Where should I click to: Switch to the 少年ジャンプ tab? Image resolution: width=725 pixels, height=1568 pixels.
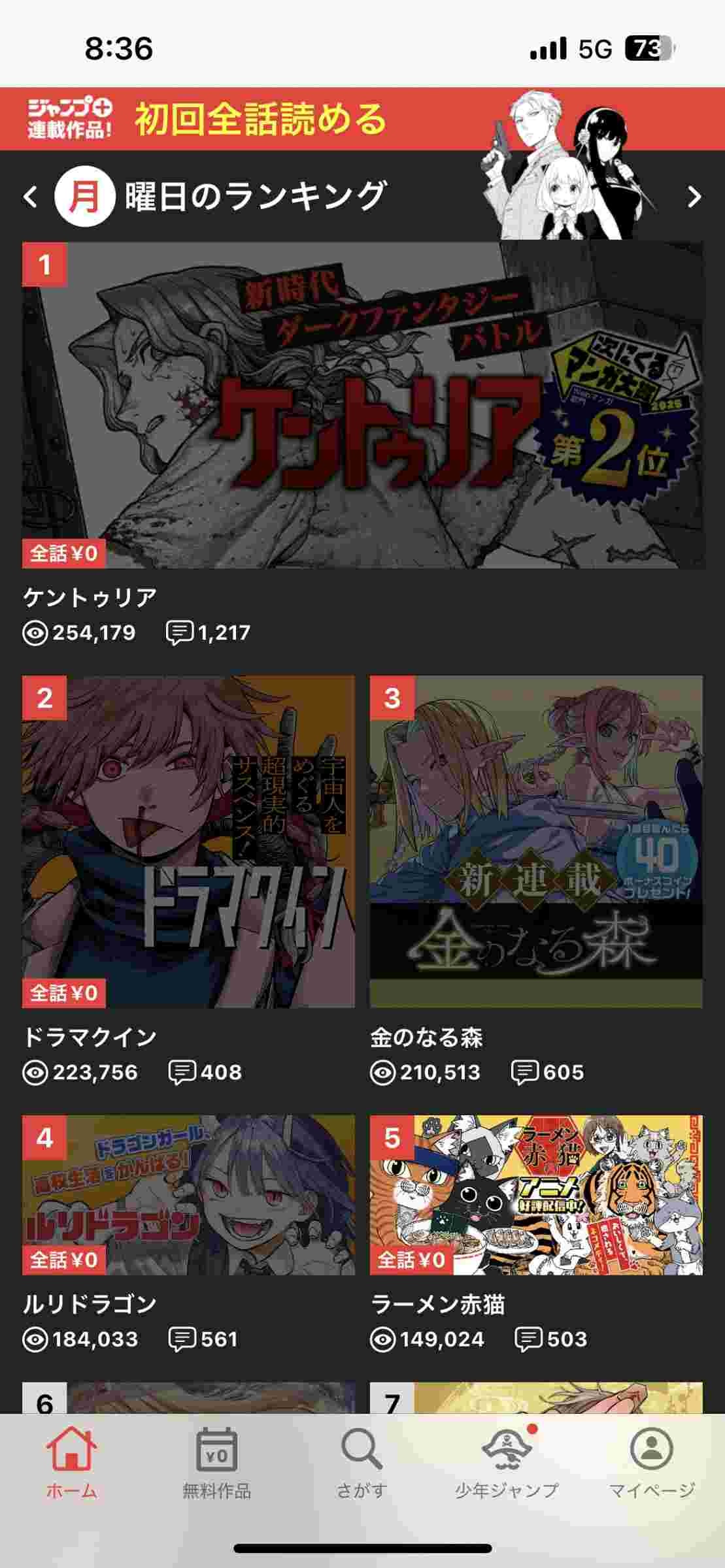tap(507, 1462)
